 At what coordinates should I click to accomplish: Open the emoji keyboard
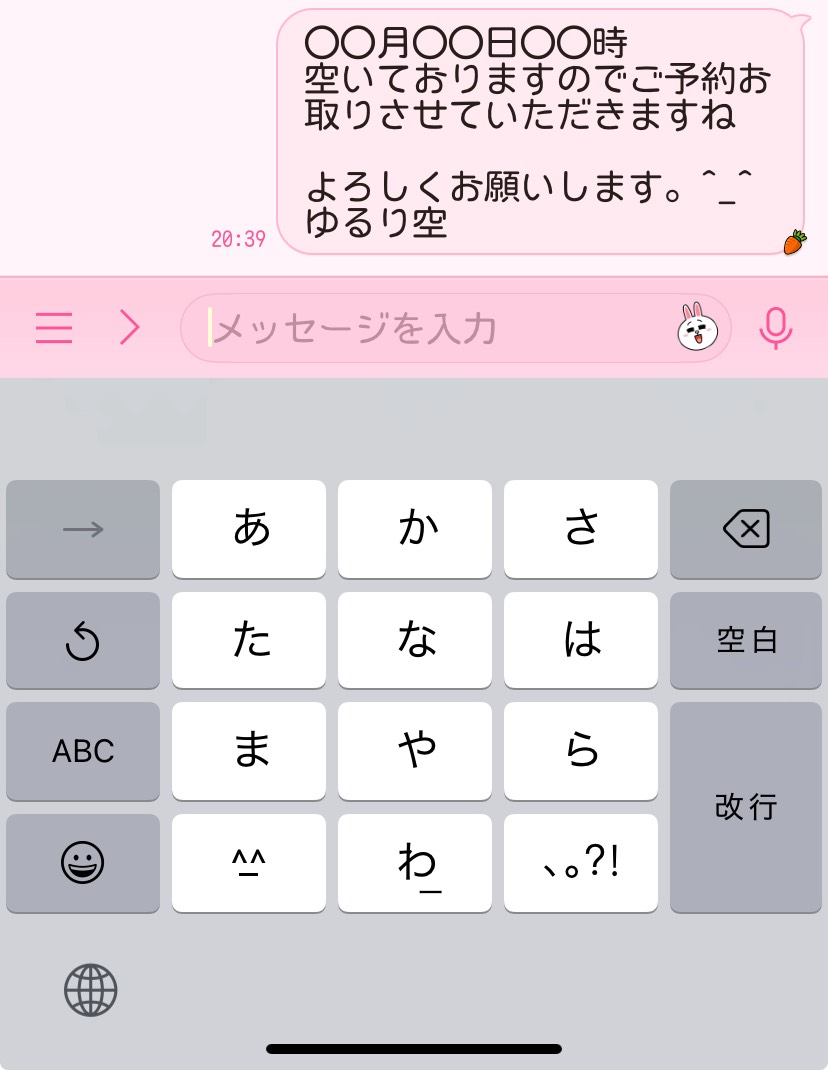(x=83, y=863)
